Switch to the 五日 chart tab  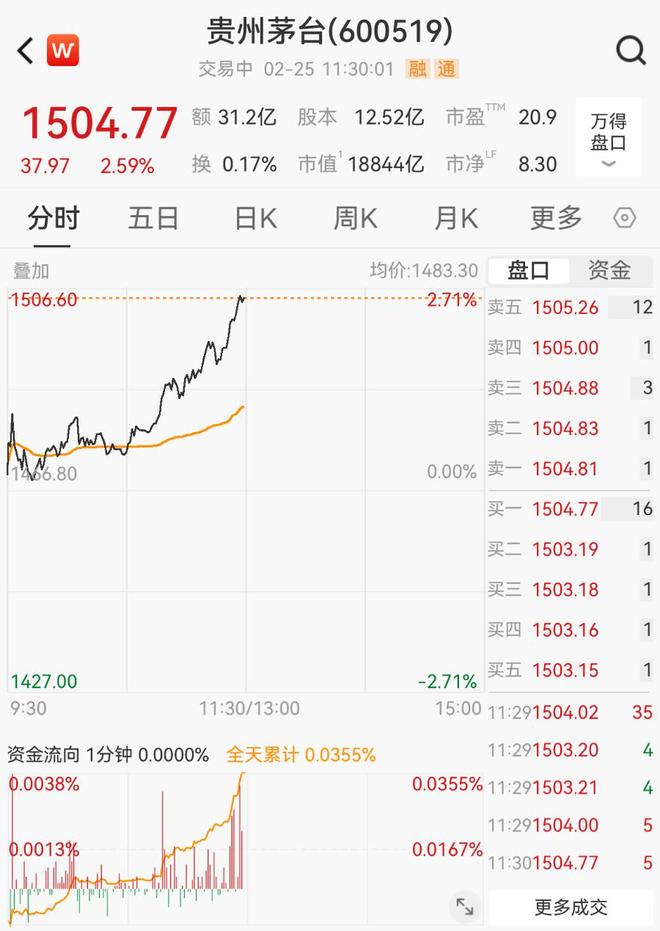pyautogui.click(x=153, y=218)
